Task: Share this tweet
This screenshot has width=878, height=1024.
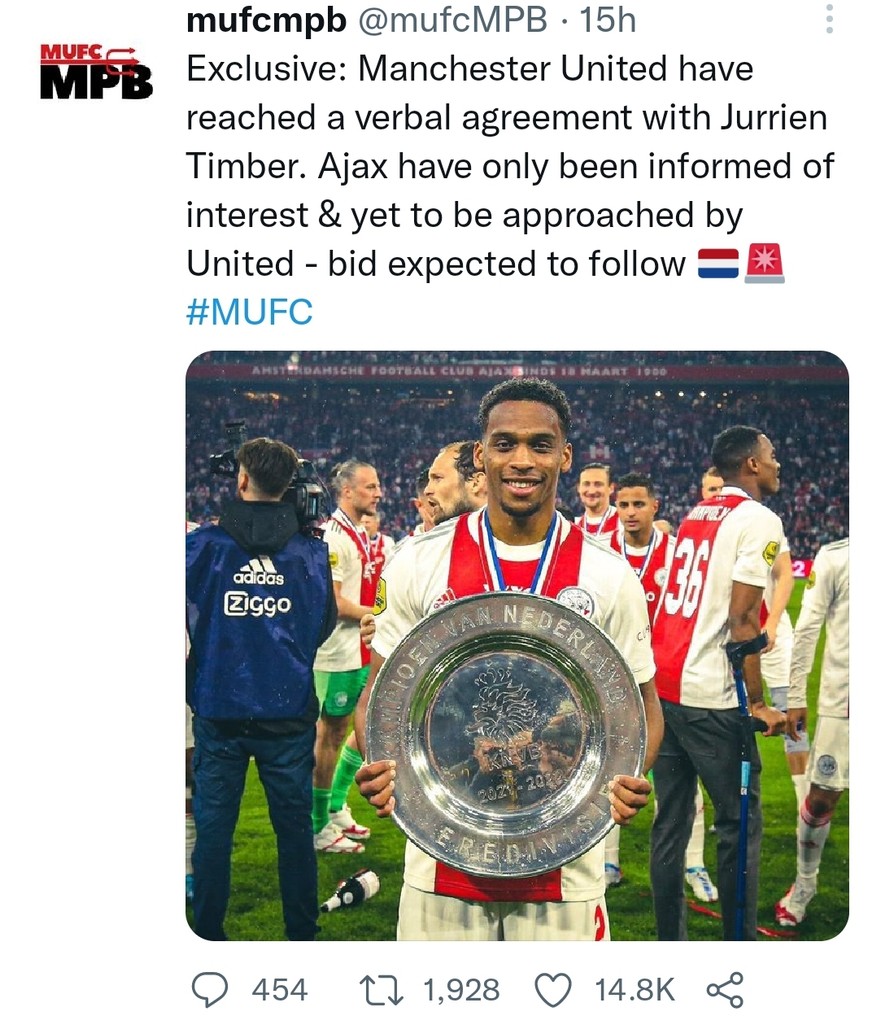Action: pos(725,990)
